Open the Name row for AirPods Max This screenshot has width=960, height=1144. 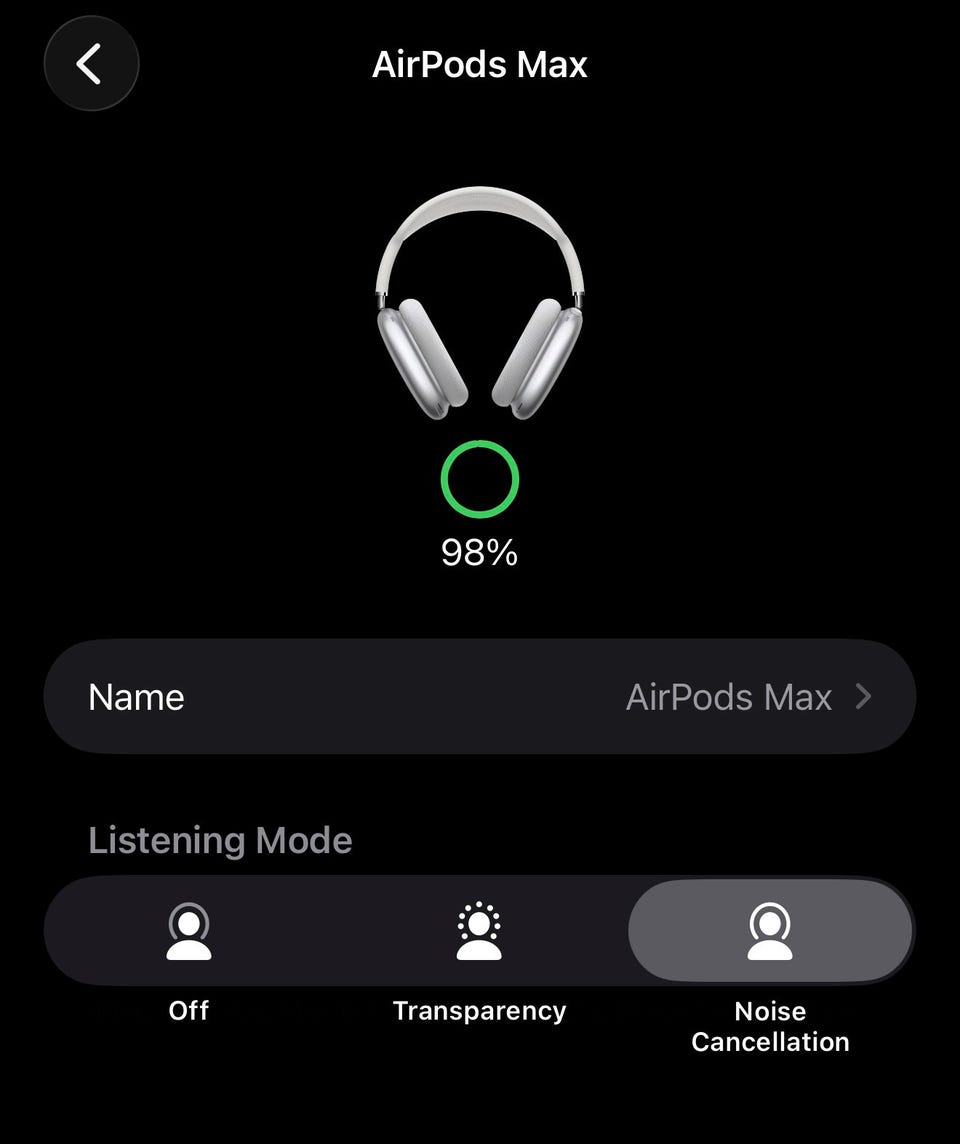[x=480, y=697]
